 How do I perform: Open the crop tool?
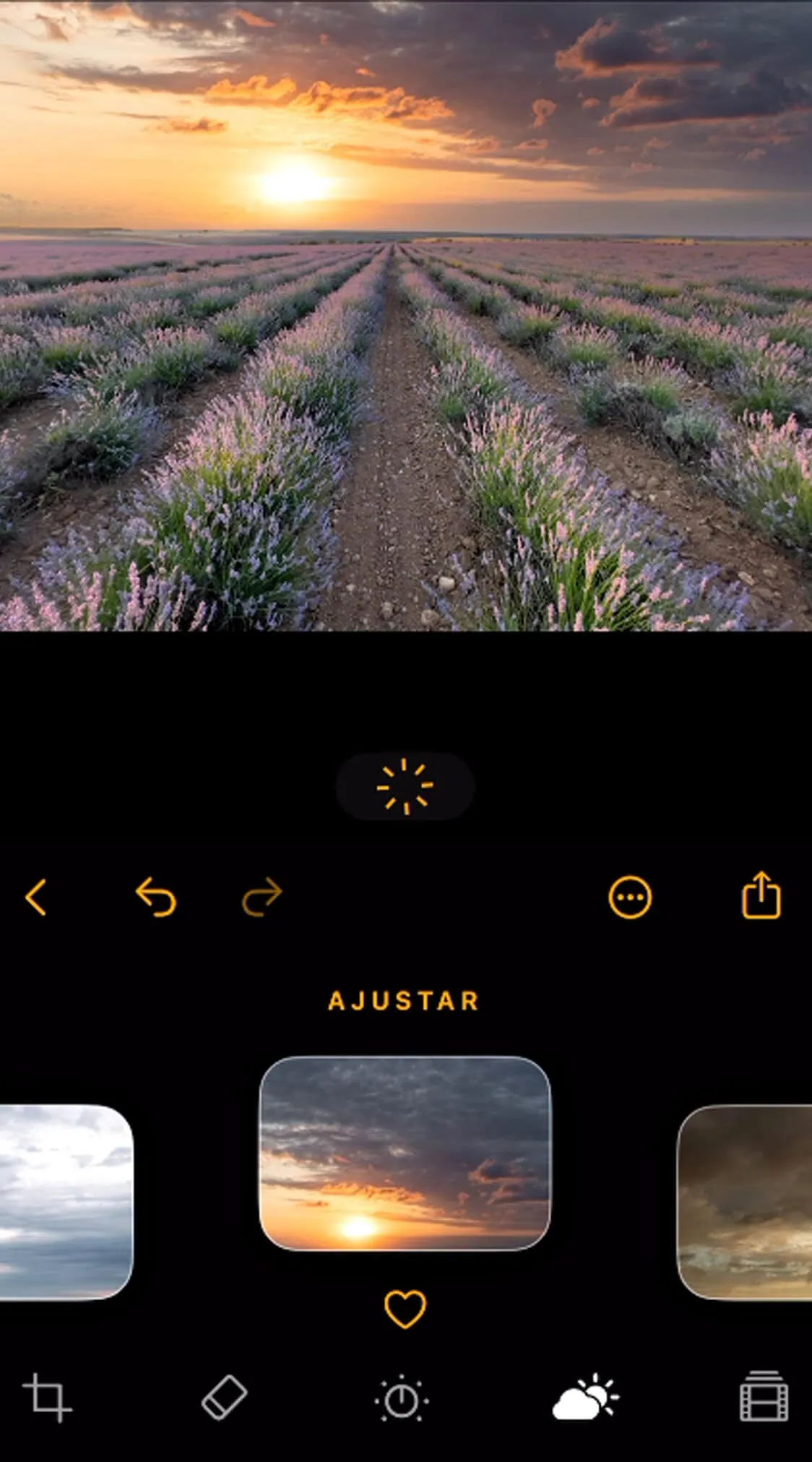pyautogui.click(x=48, y=1398)
